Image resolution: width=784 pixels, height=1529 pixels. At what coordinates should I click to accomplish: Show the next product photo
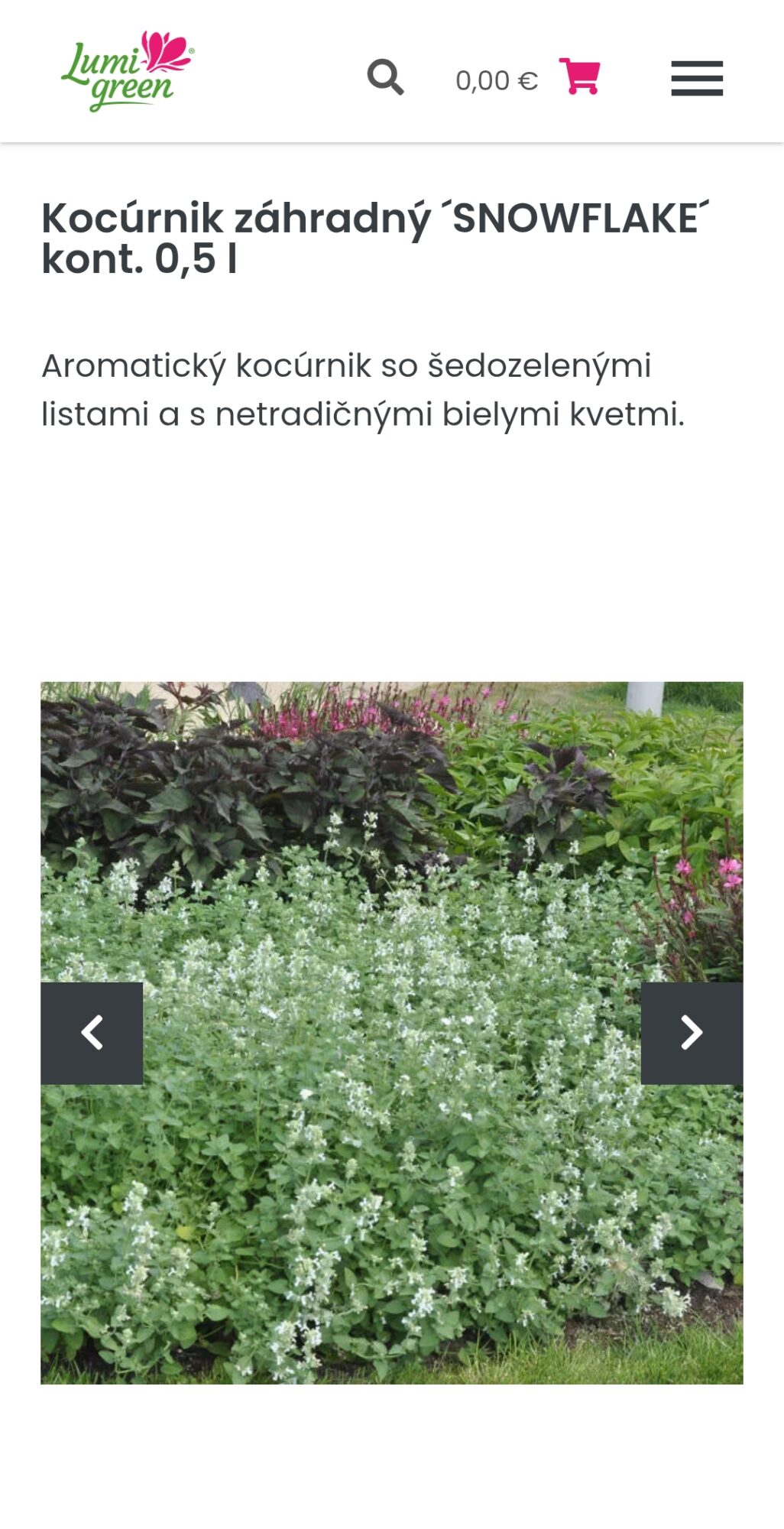(x=692, y=1033)
